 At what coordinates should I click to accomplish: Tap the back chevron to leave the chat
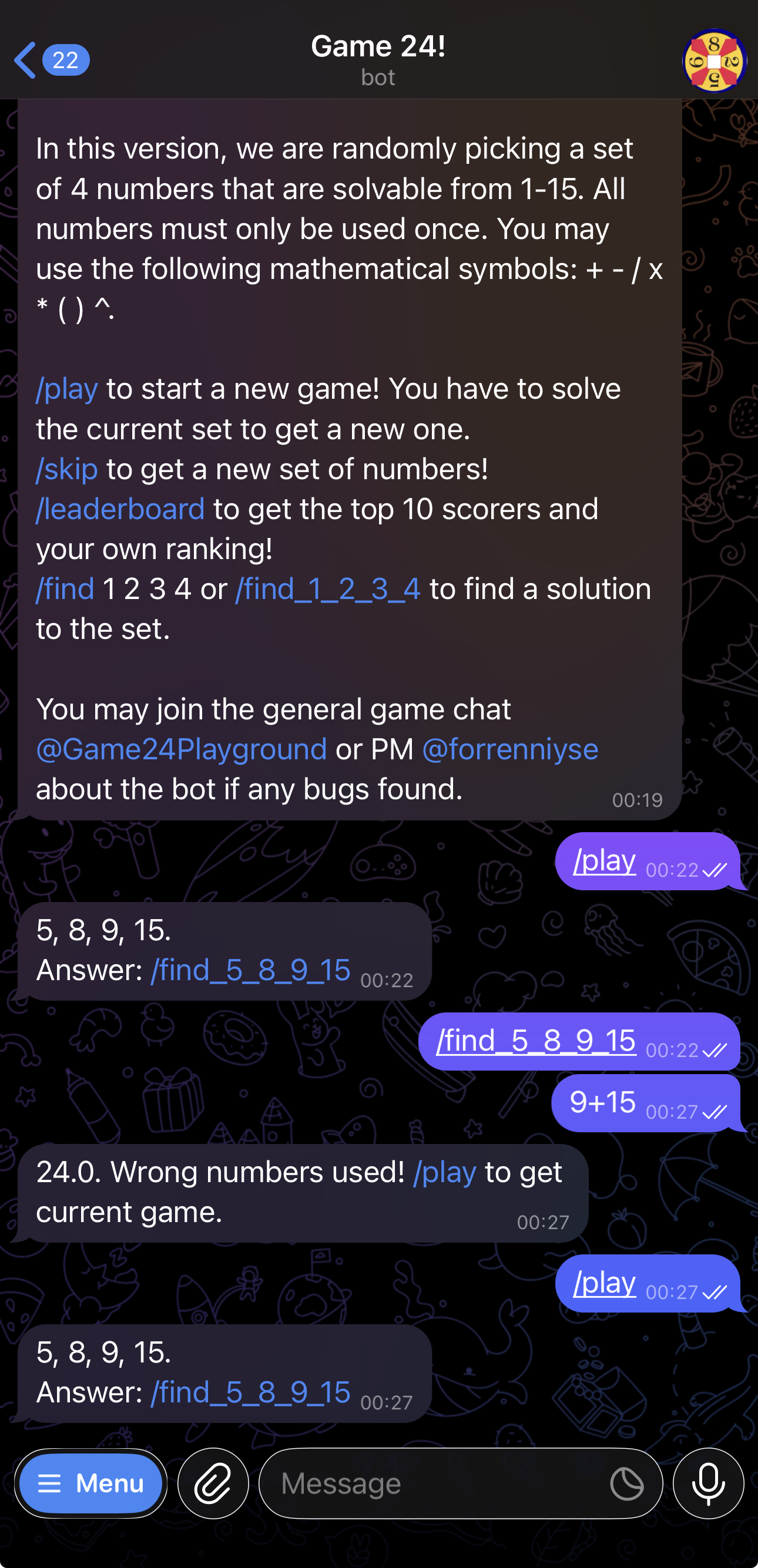coord(24,60)
